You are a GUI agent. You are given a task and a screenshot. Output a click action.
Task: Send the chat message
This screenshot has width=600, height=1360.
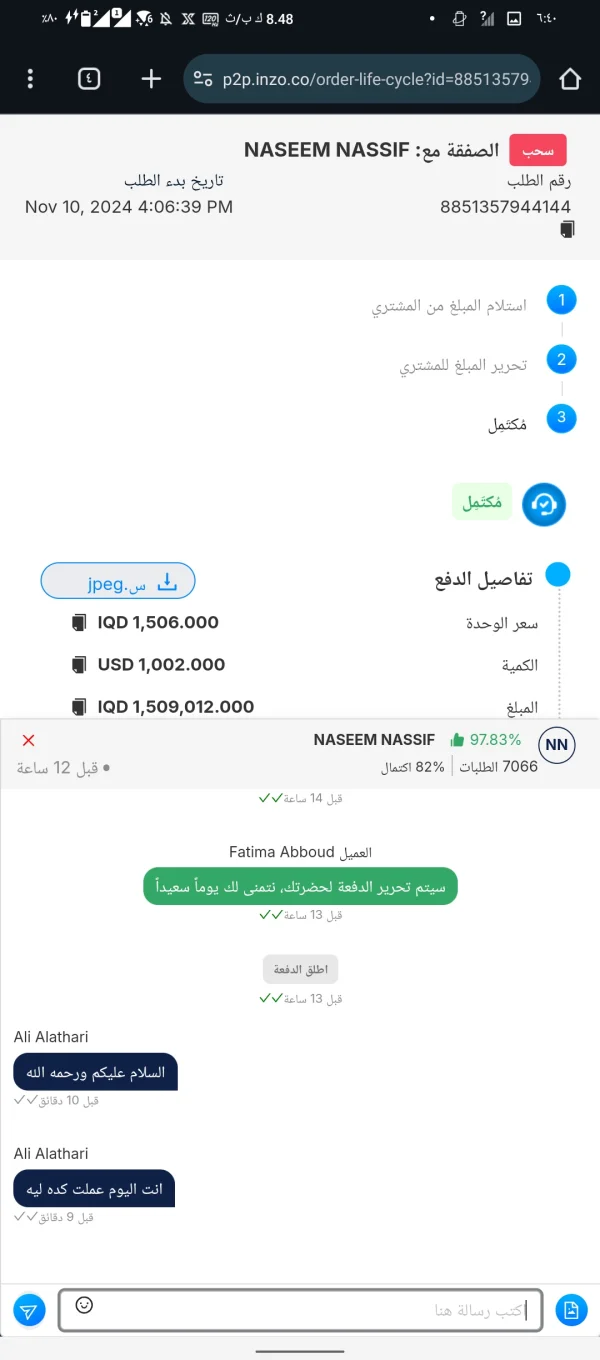click(x=30, y=1310)
